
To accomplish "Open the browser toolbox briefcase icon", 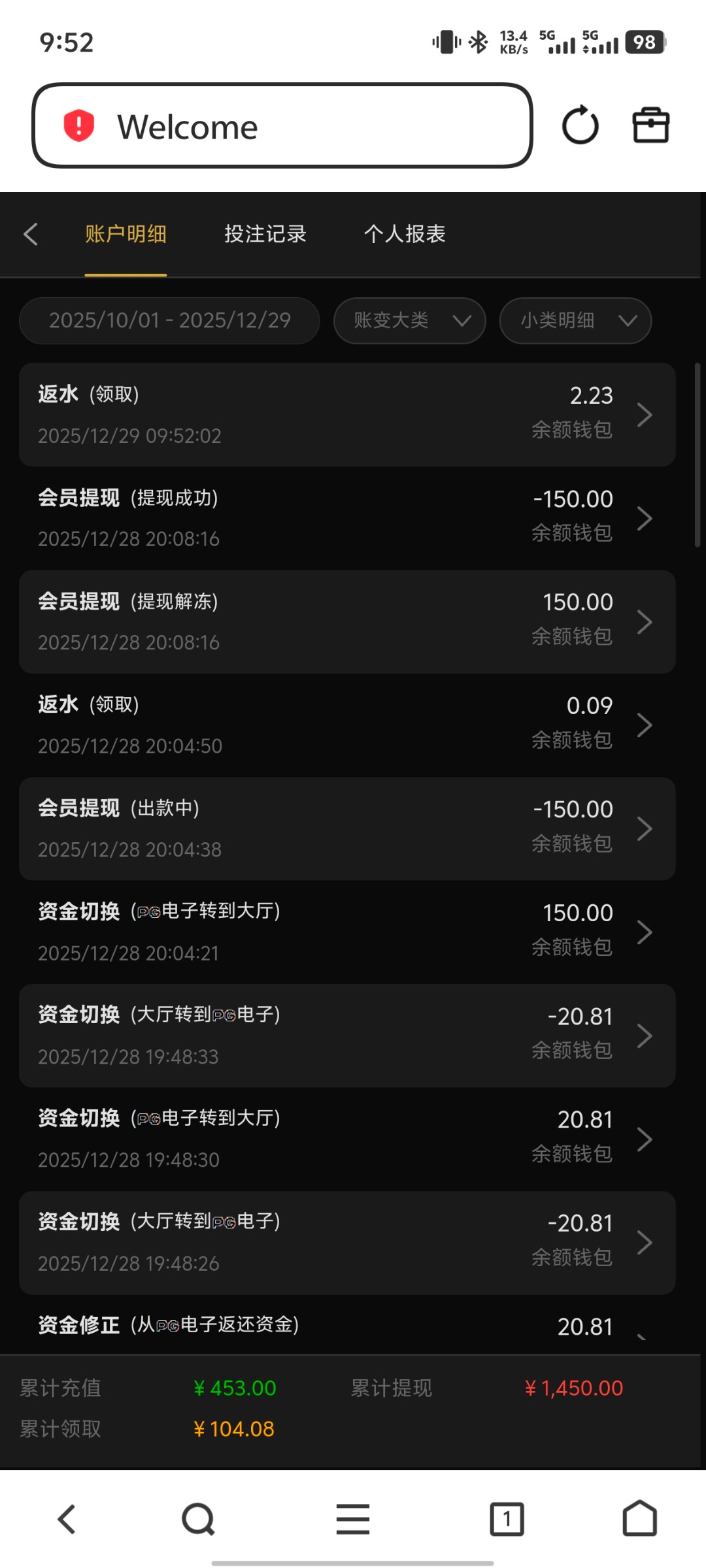I will [x=650, y=125].
